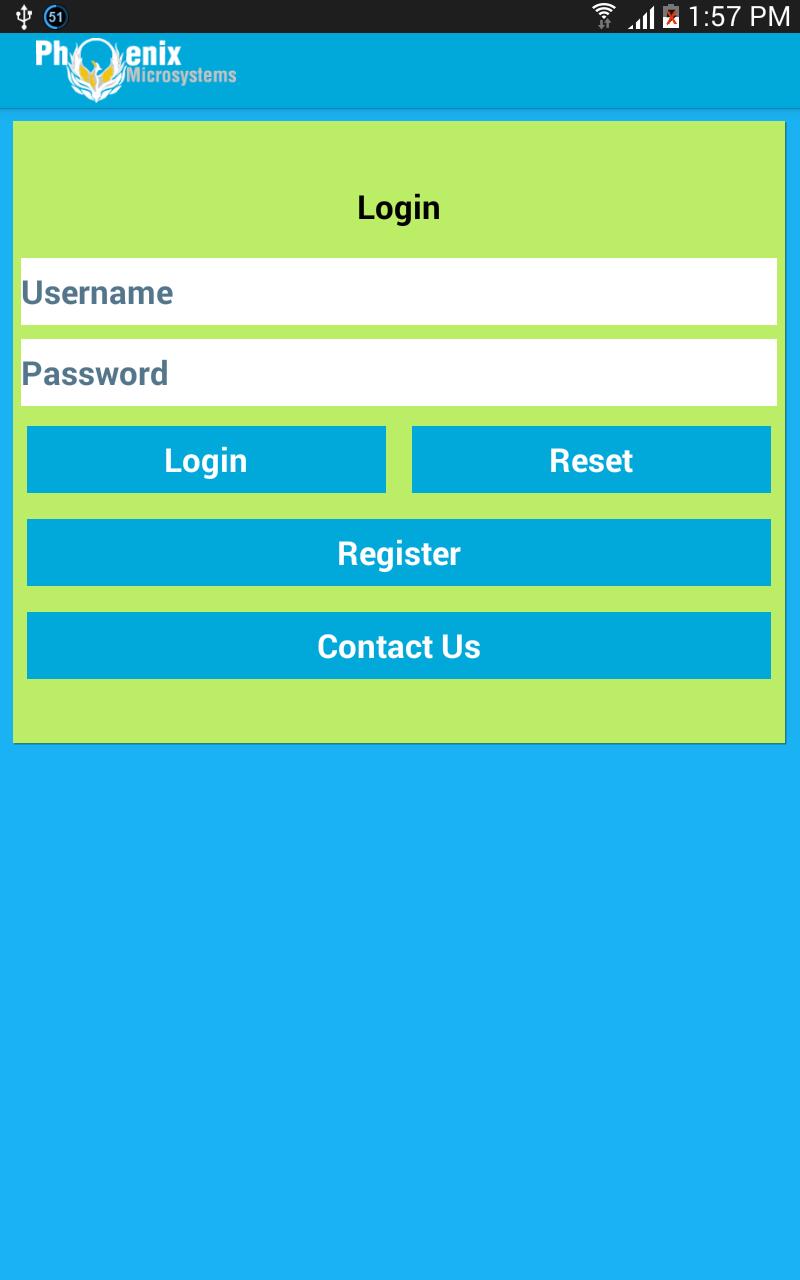Open Contact Us
The height and width of the screenshot is (1280, 800).
pyautogui.click(x=398, y=646)
